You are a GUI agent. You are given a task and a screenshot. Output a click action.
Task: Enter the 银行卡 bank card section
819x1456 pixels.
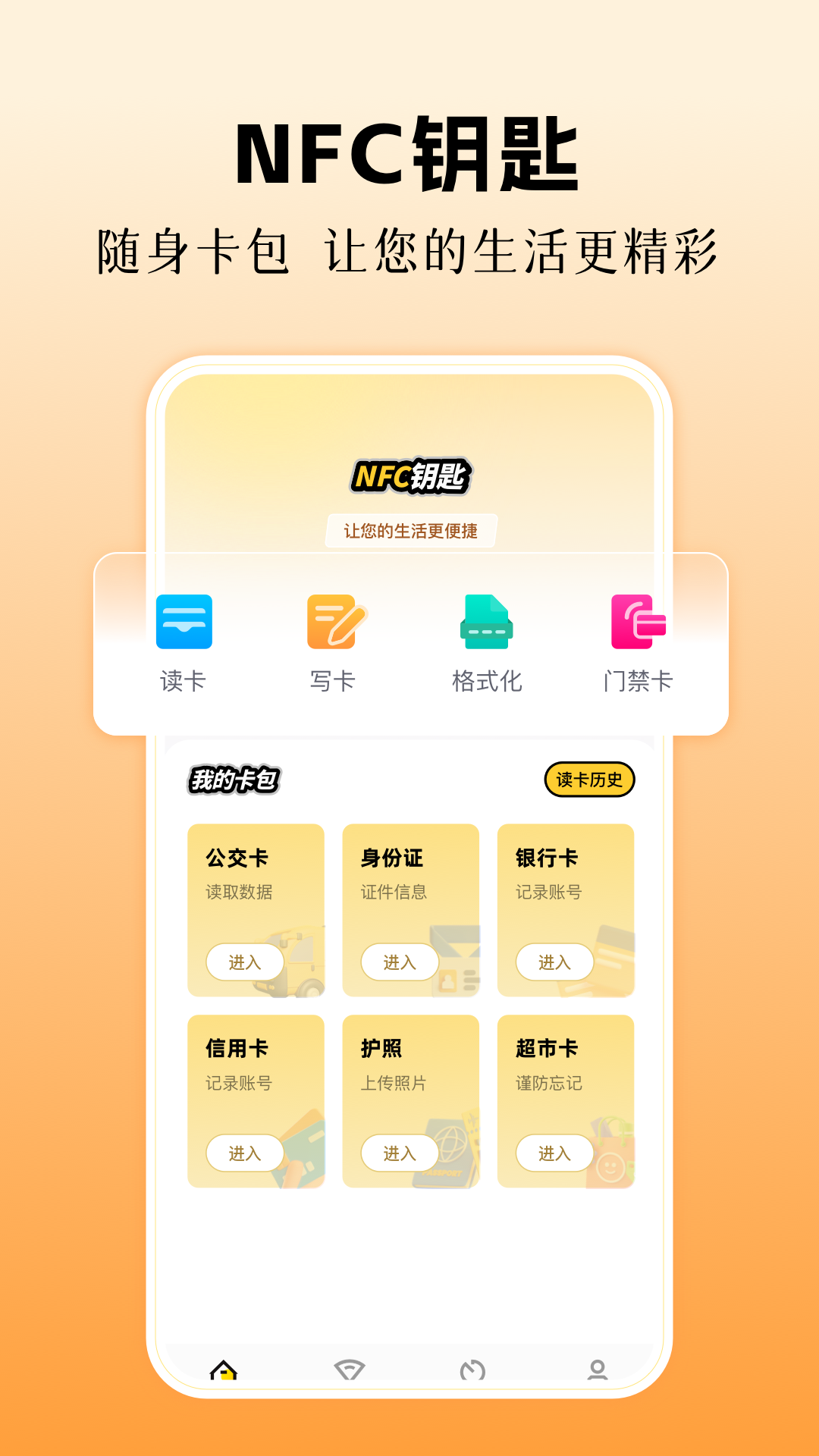554,962
